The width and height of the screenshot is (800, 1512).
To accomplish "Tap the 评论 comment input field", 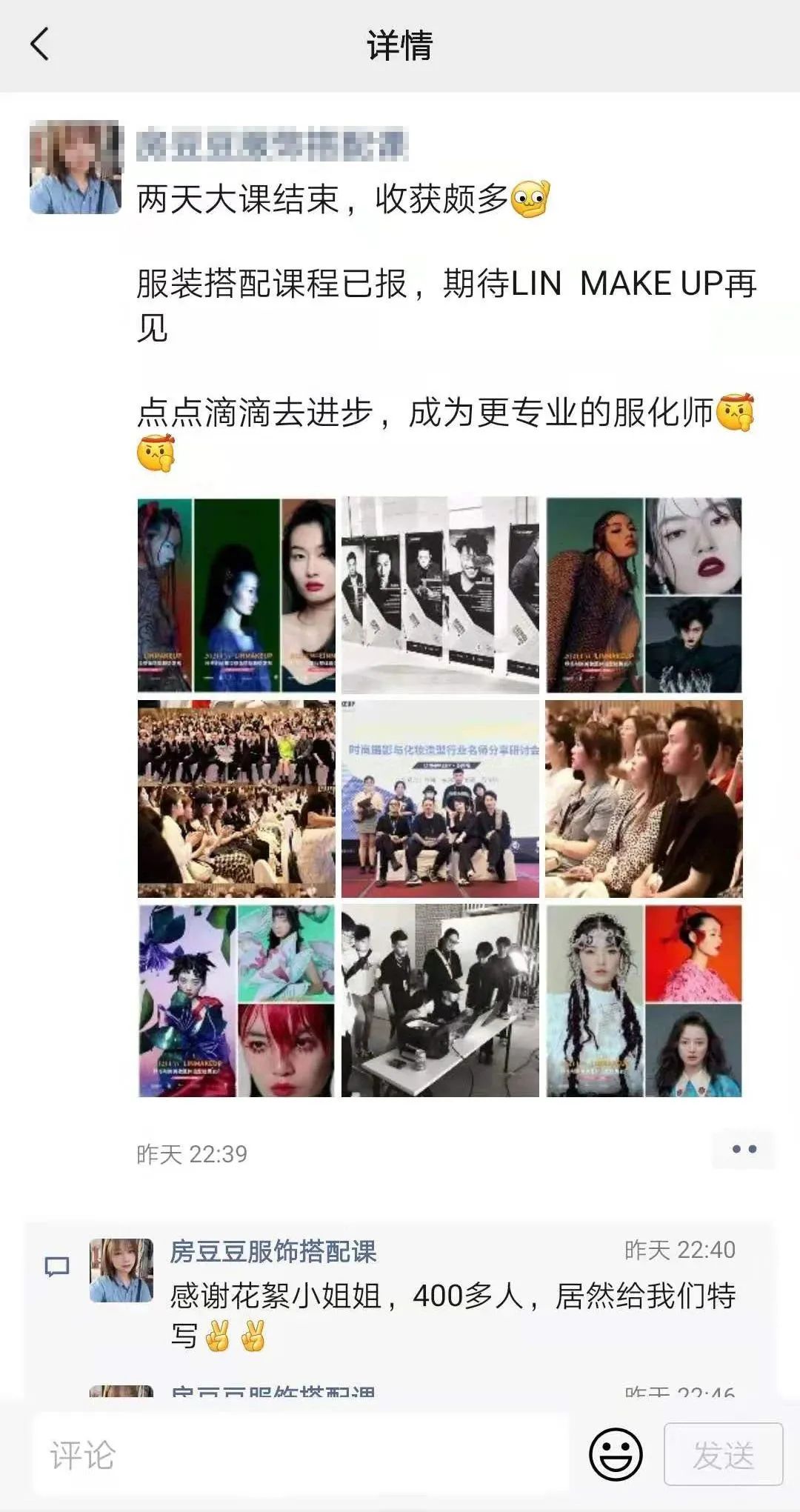I will point(301,1454).
